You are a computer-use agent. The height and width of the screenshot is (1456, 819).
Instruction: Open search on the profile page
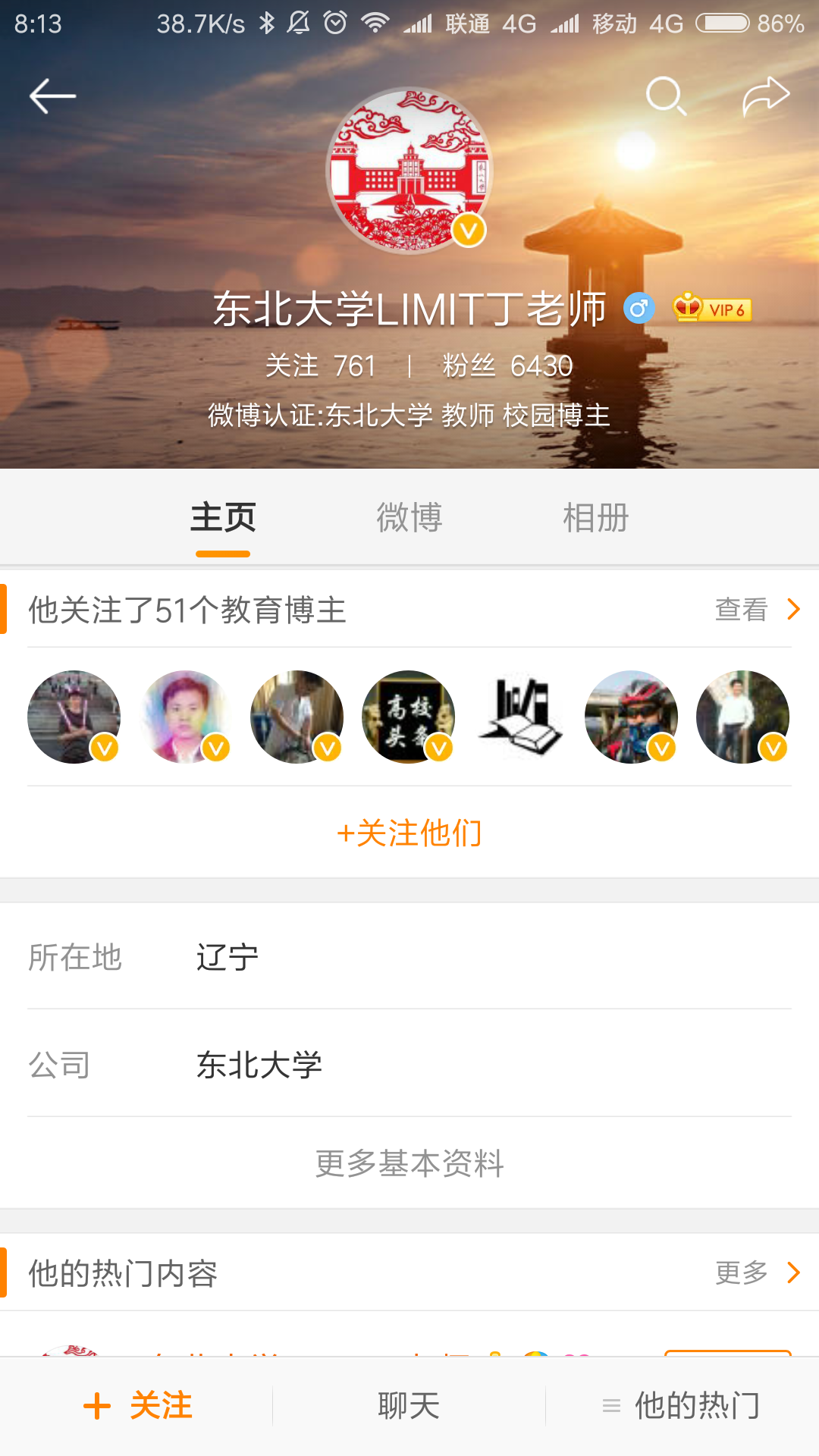[666, 96]
